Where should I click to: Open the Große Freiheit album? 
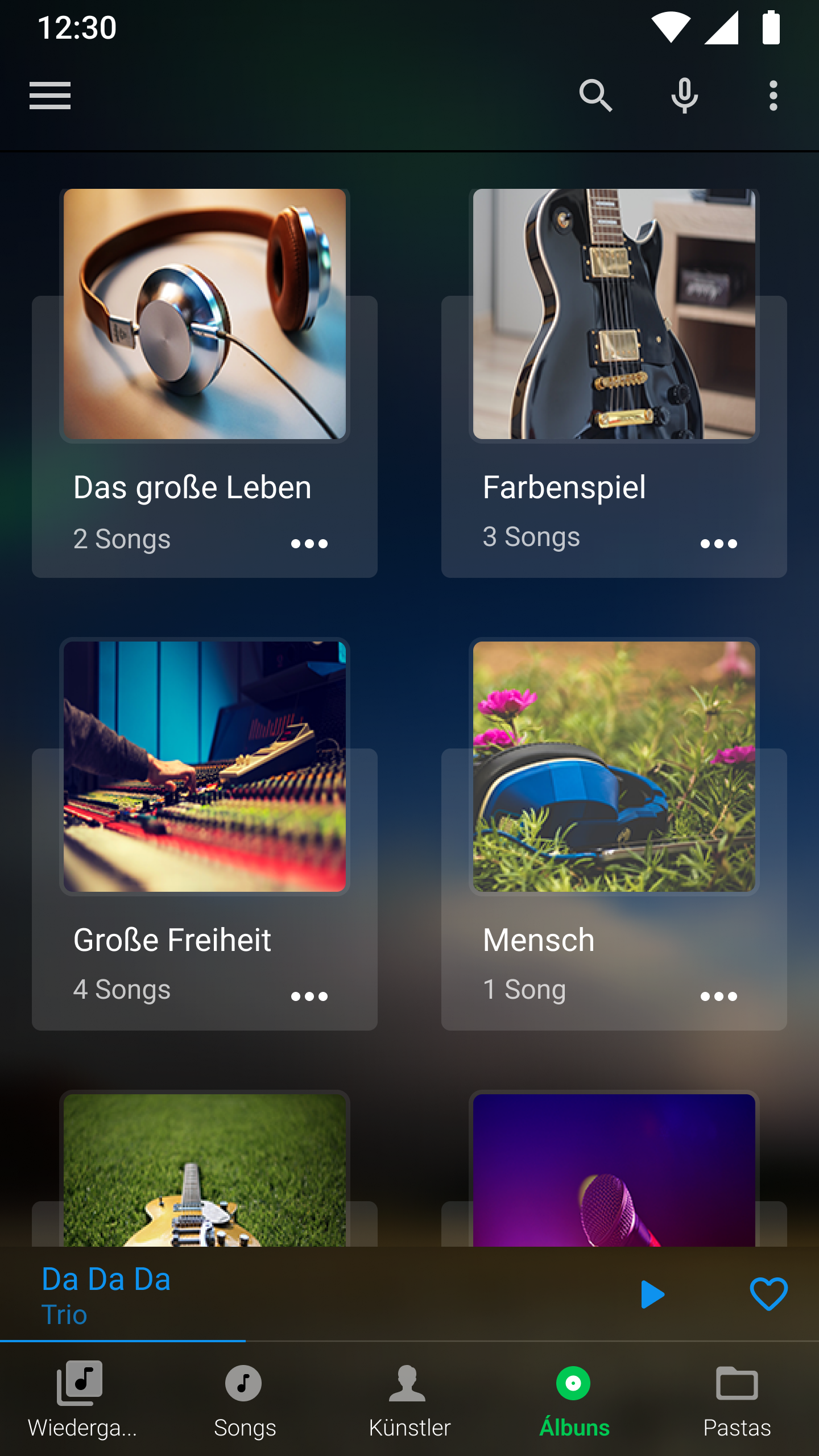205,767
